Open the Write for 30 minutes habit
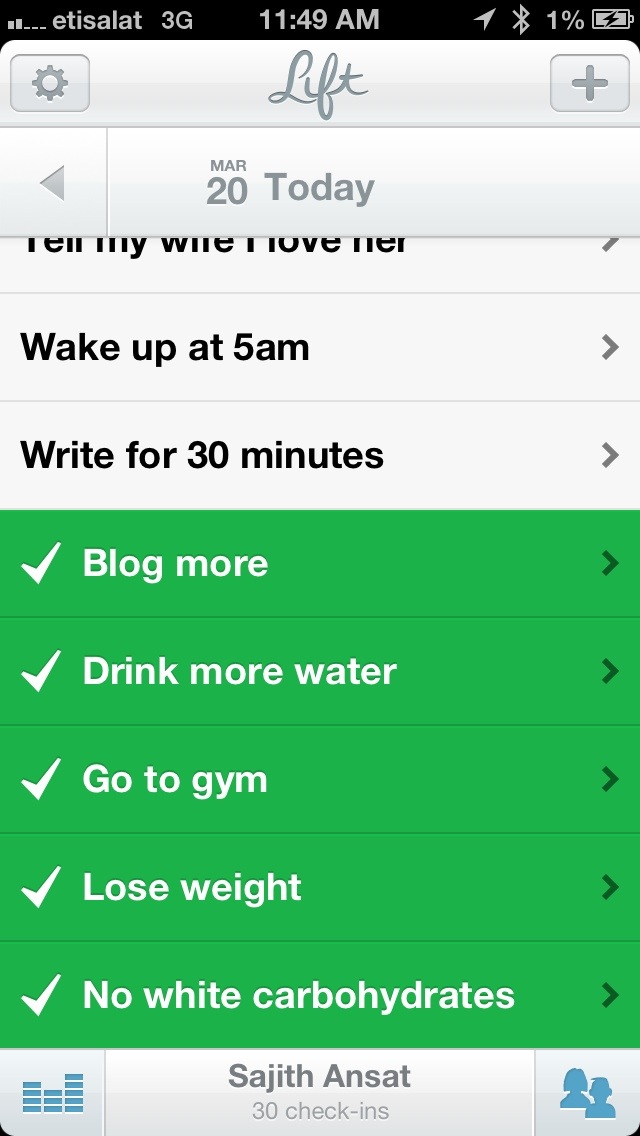The image size is (640, 1136). 320,456
